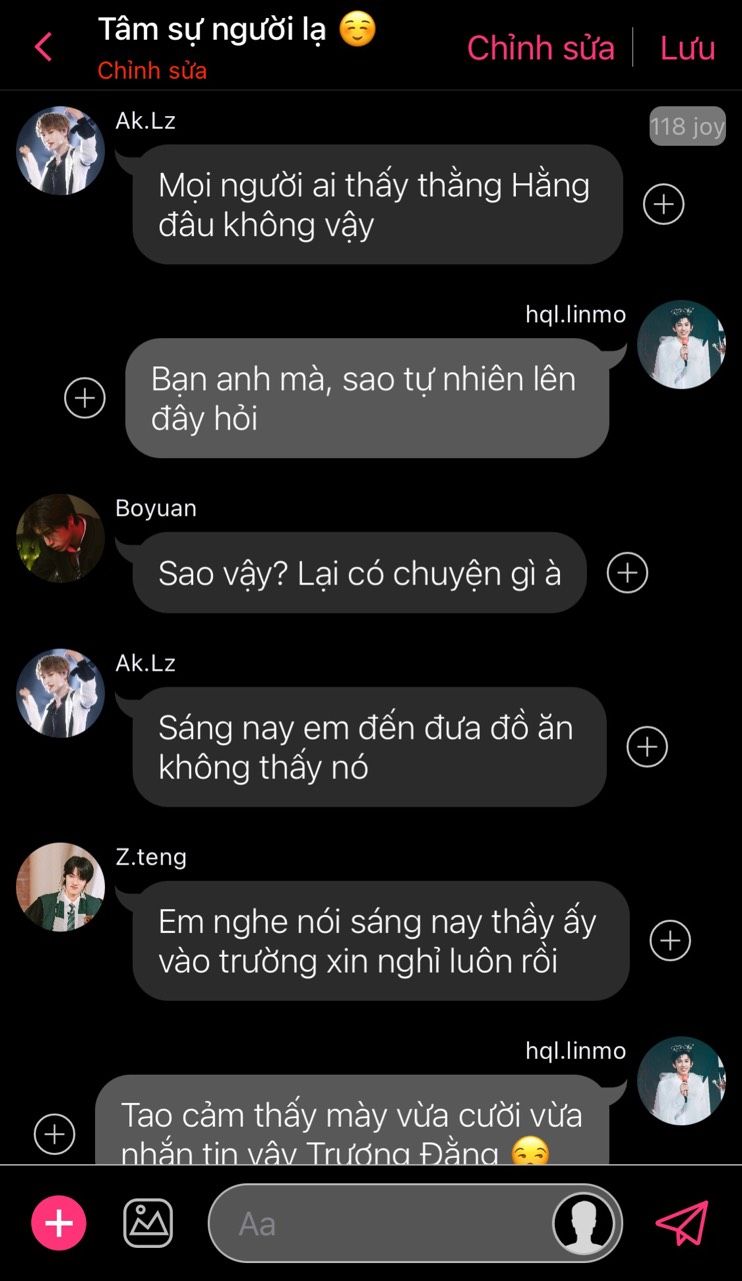Focus the Aa message input field
Viewport: 742px width, 1281px height.
tap(380, 1223)
